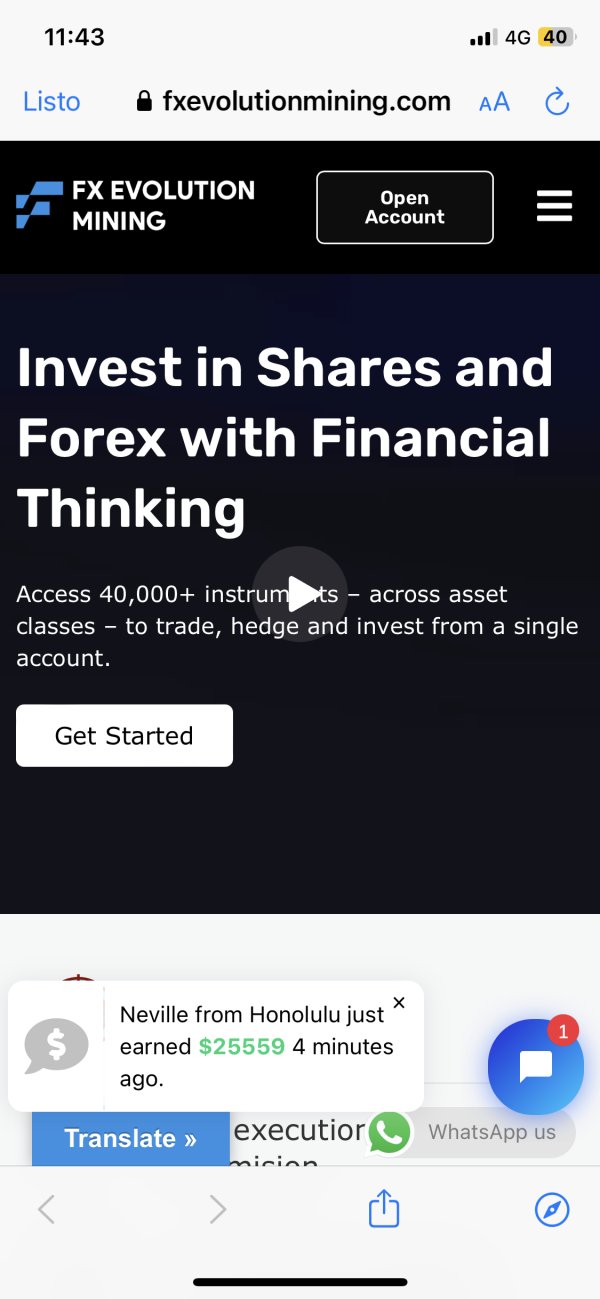Tap the FX Evolution Mining logo to go home
The image size is (600, 1299).
tap(135, 206)
